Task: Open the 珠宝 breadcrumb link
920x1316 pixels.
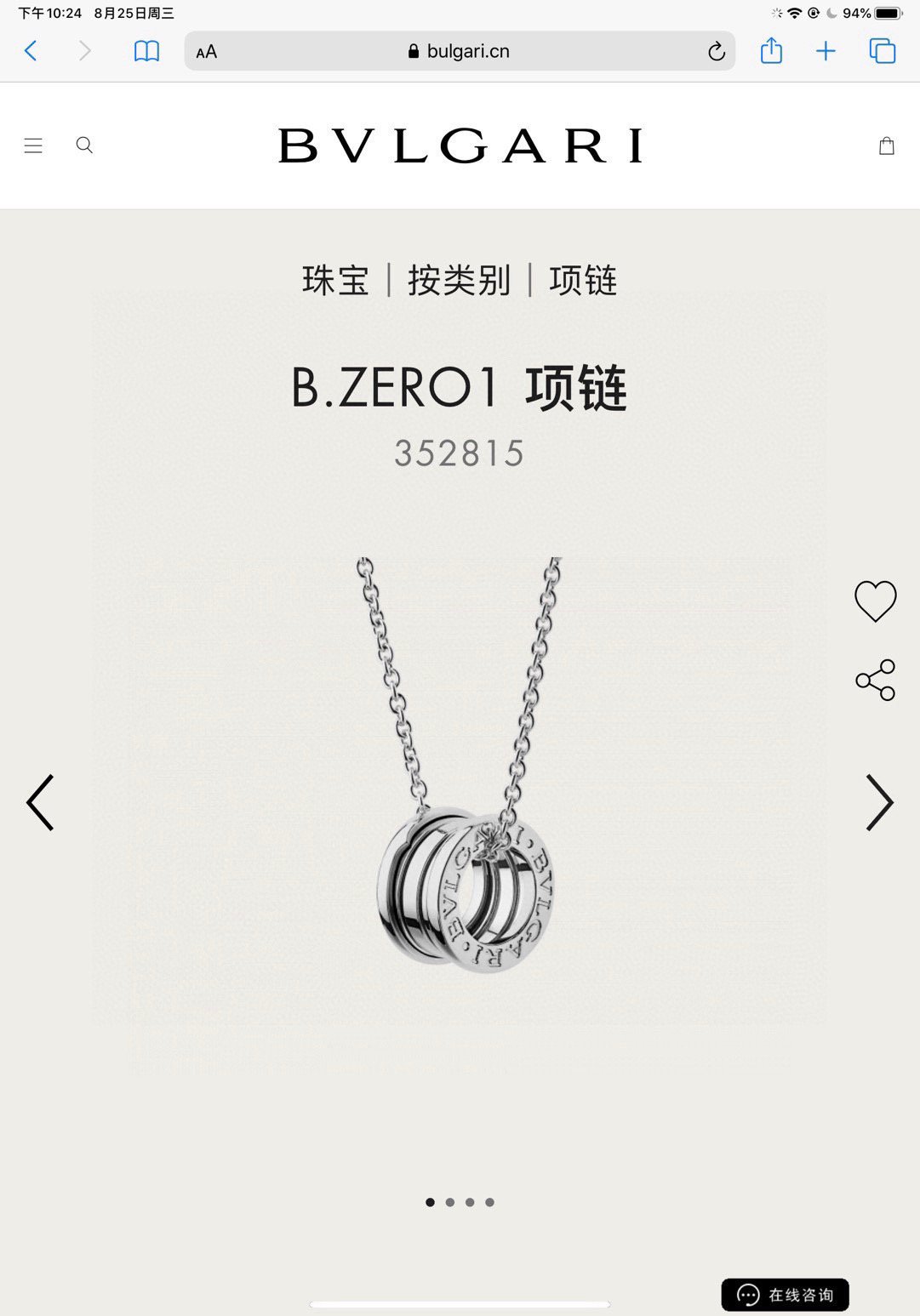Action: click(335, 281)
